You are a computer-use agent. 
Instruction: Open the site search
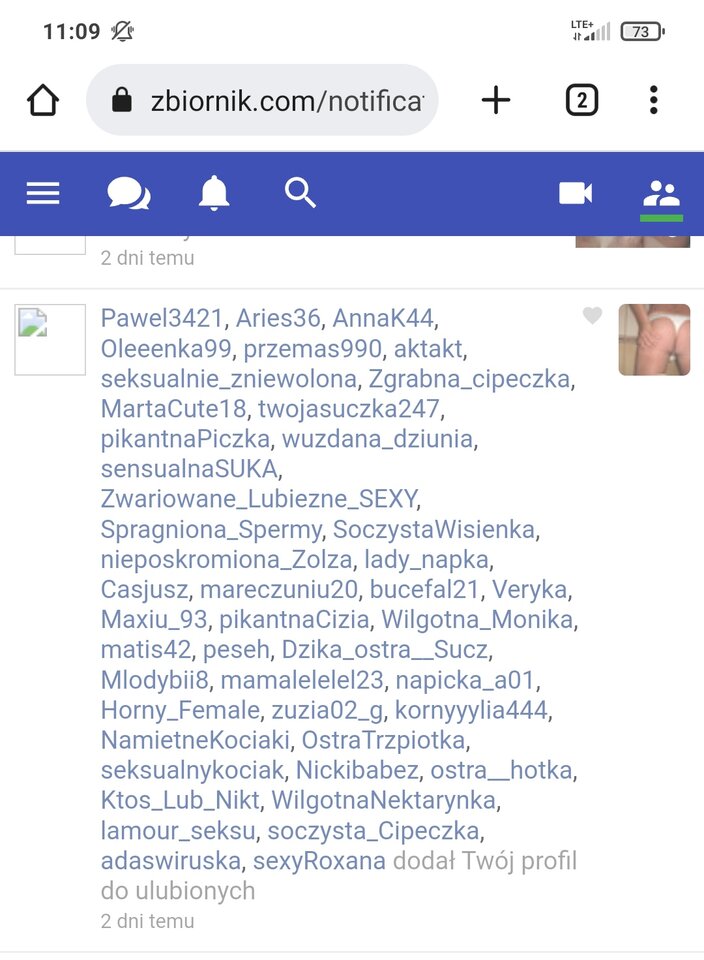tap(300, 193)
